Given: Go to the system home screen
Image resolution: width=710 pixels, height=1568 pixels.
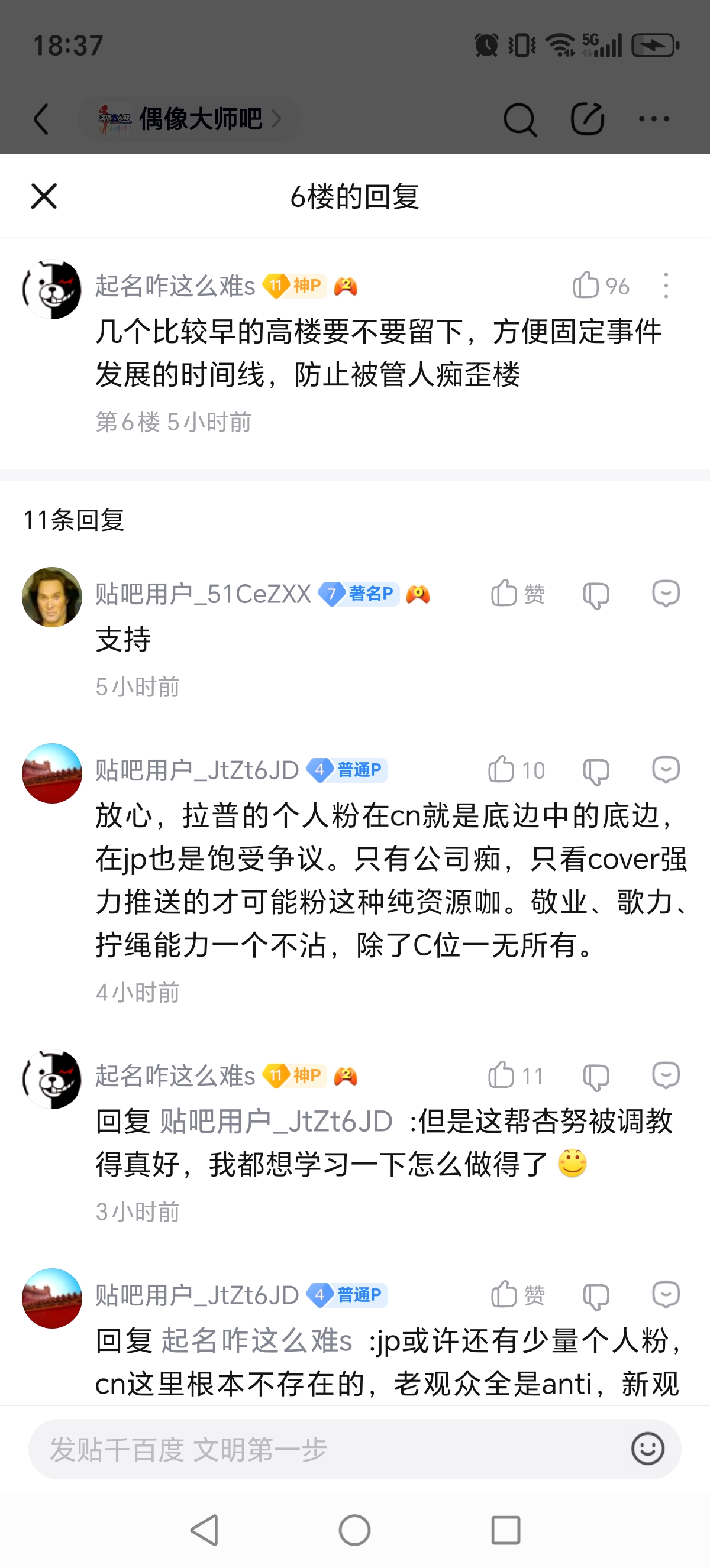Looking at the screenshot, I should point(354,1530).
